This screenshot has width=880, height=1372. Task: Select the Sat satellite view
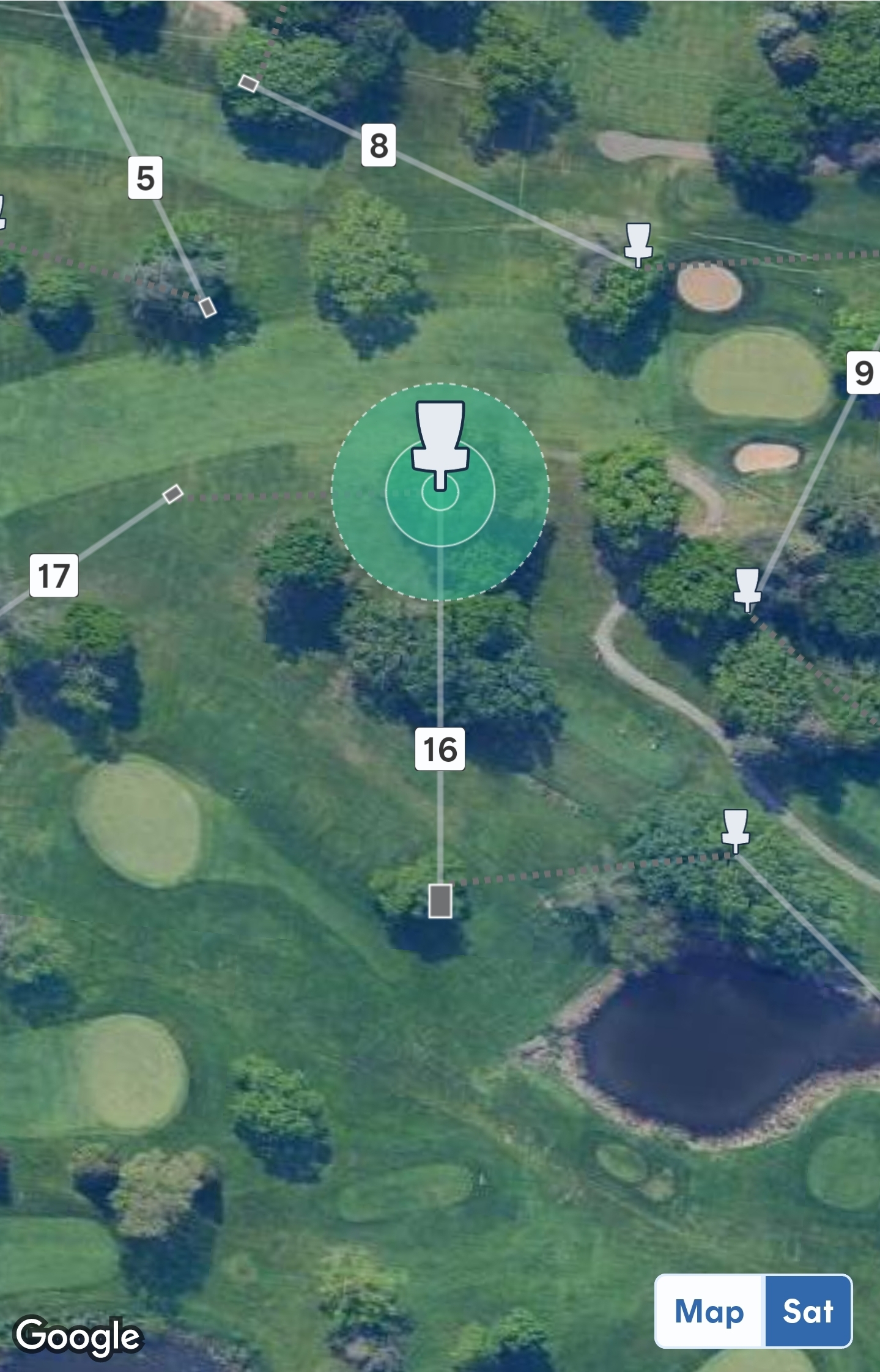(808, 1311)
